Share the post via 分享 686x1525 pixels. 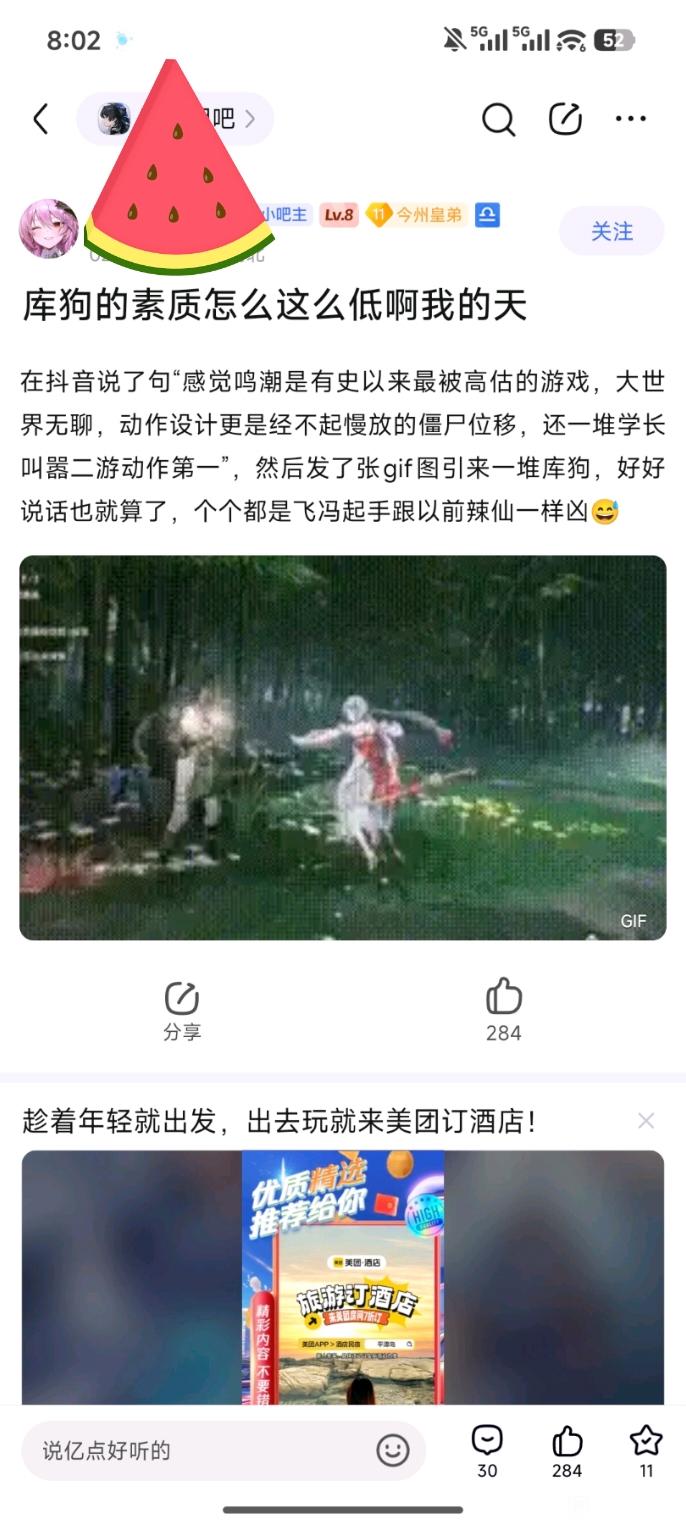[x=182, y=1012]
